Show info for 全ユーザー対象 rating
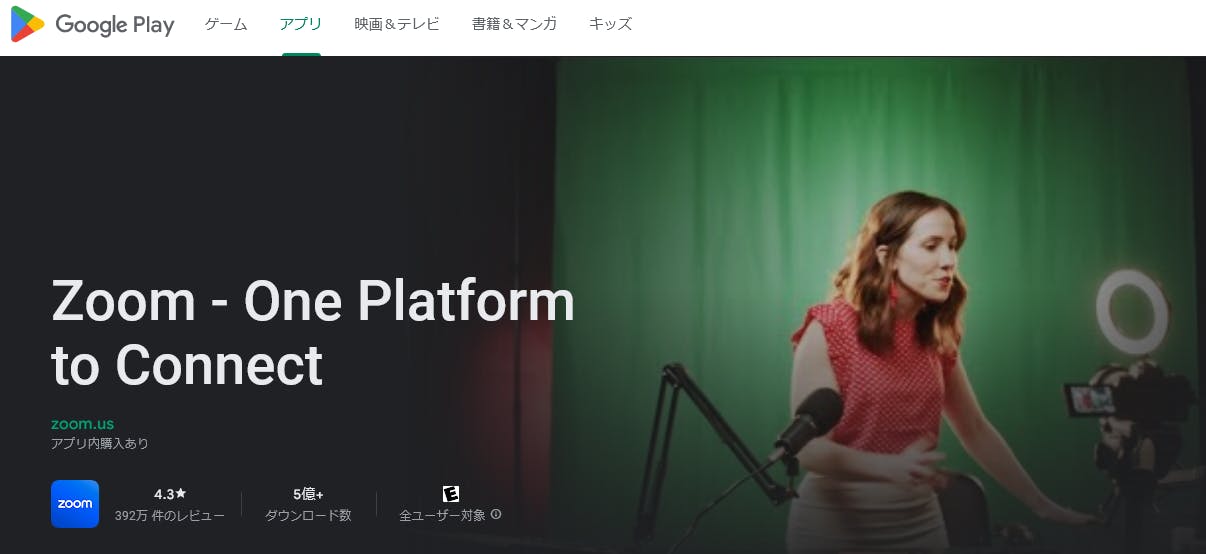 (496, 515)
